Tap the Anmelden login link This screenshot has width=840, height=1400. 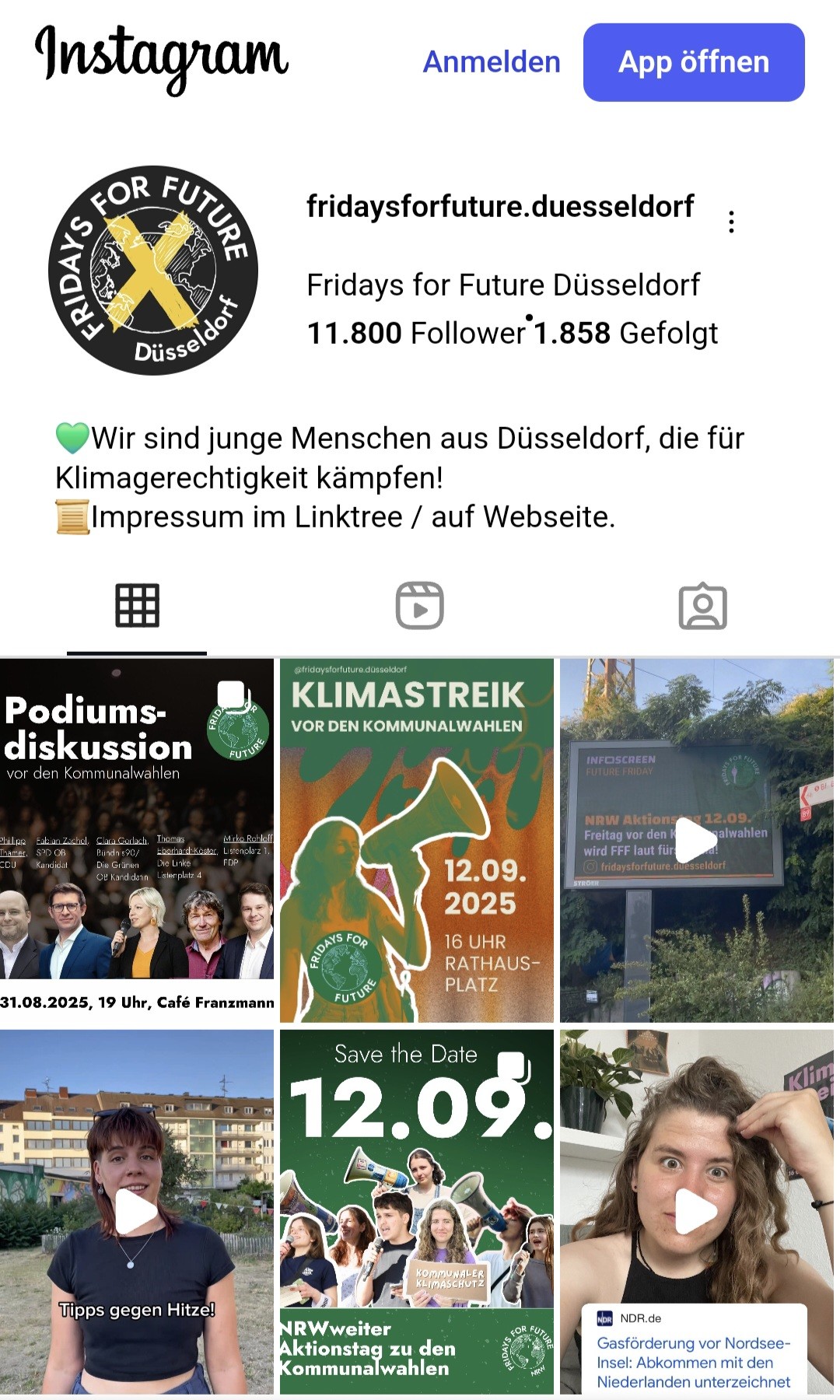[x=492, y=62]
